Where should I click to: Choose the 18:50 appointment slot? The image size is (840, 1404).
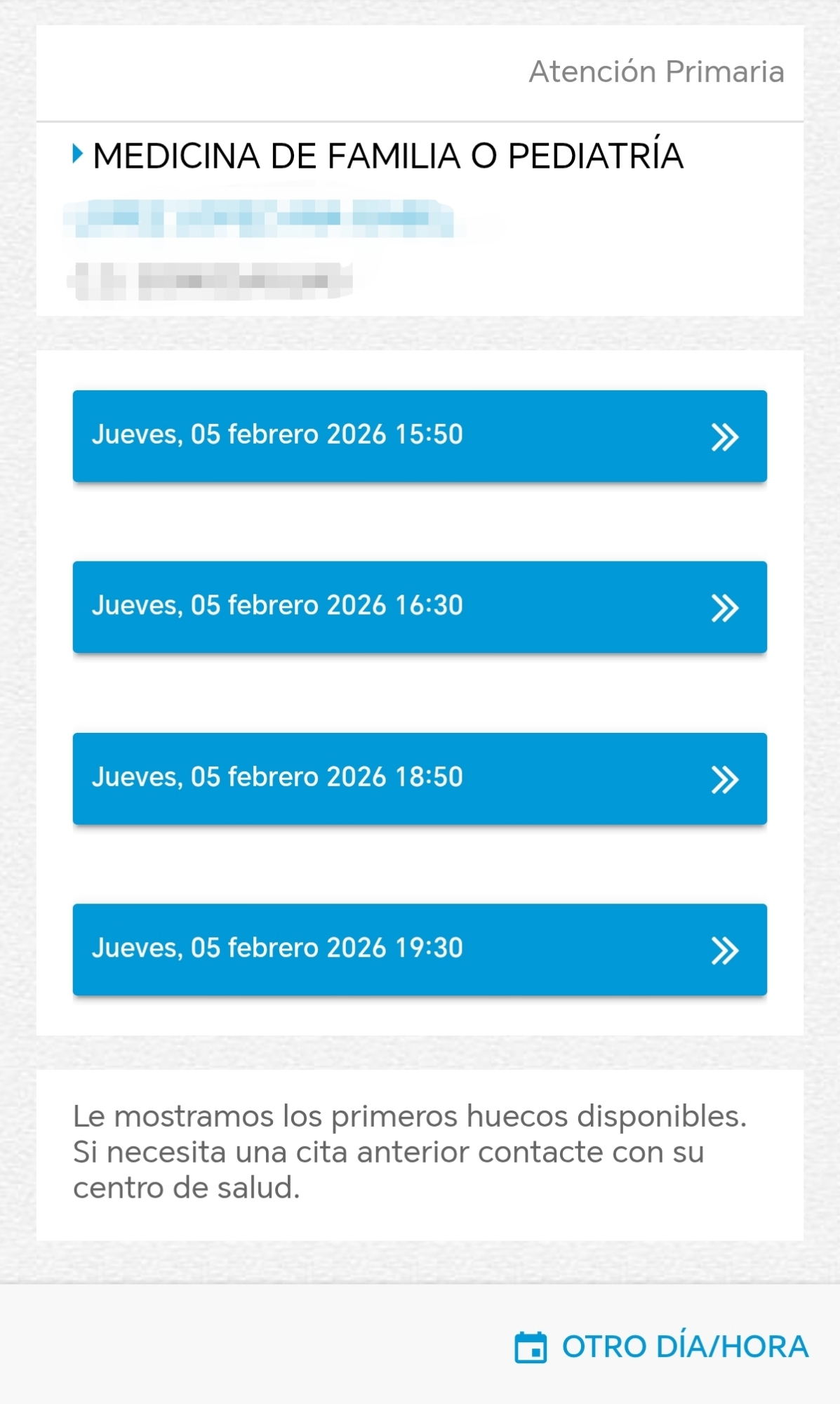[419, 779]
